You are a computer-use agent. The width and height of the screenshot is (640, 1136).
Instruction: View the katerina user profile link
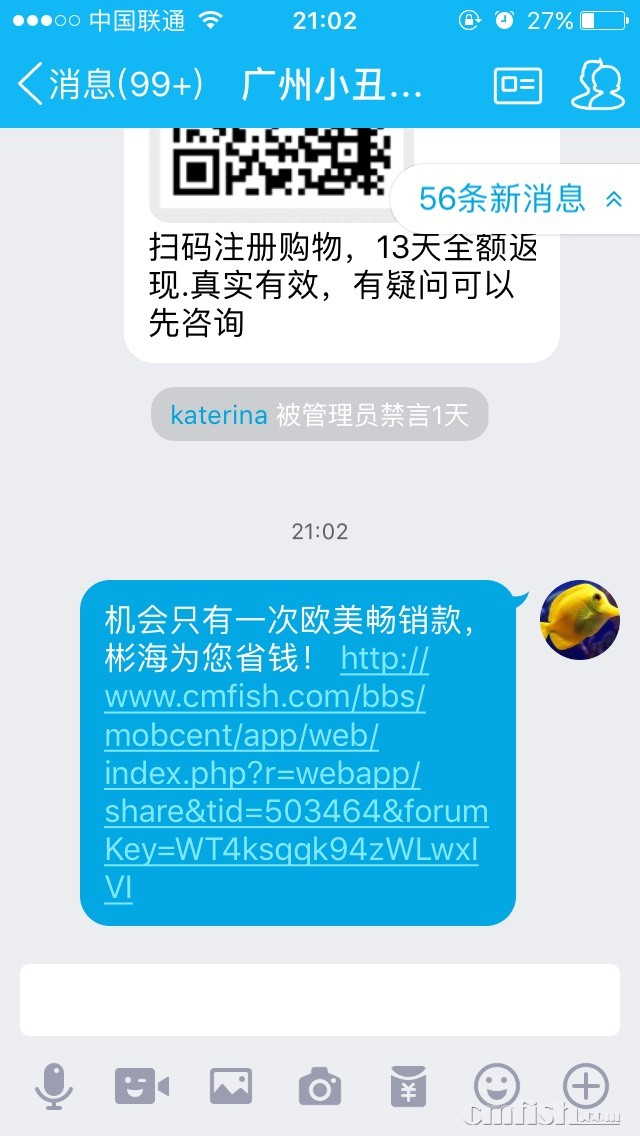[219, 415]
